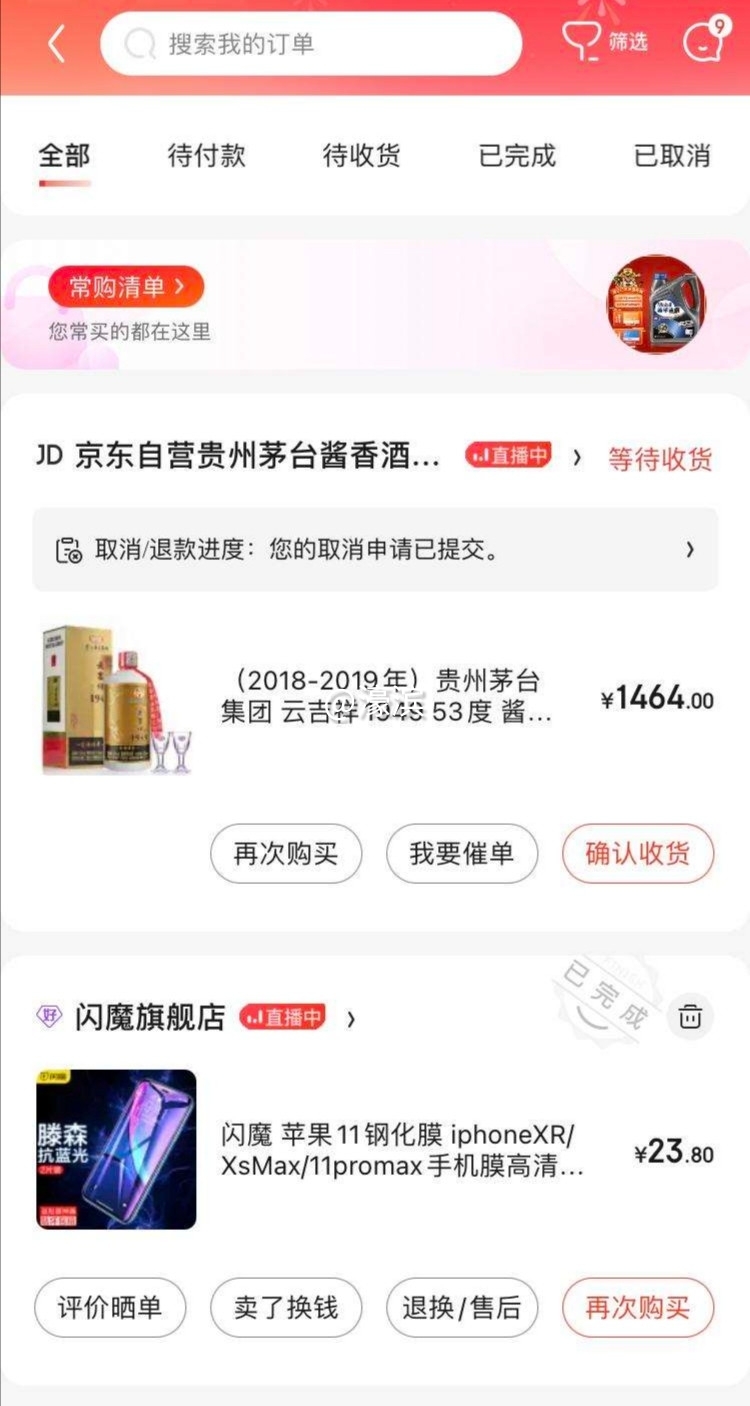
Task: Open the 京东自营贵州茅台酱香酒 store page
Action: [256, 457]
